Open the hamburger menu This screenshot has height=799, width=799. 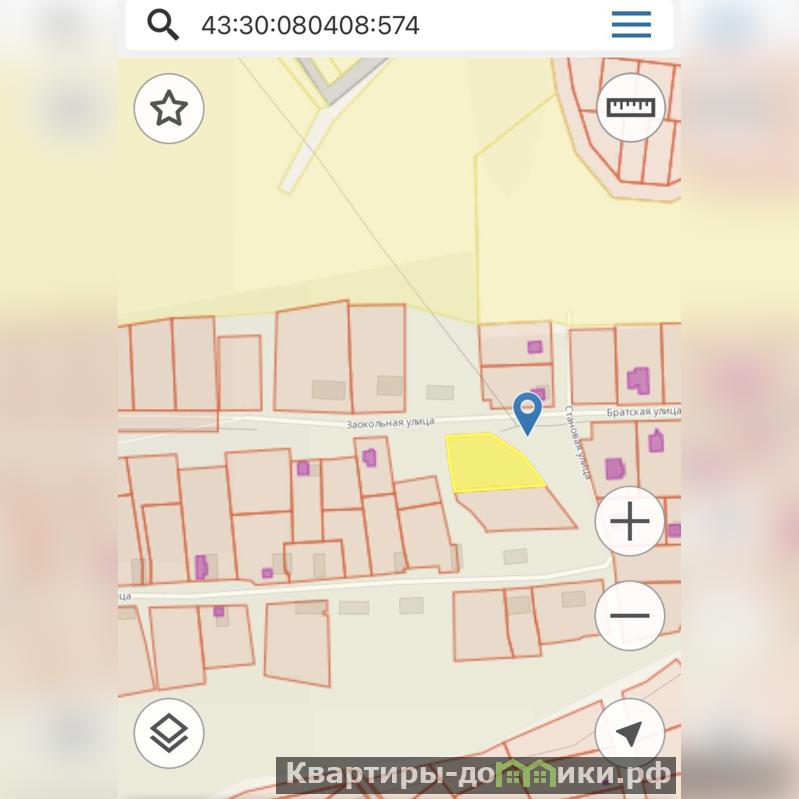tap(631, 25)
